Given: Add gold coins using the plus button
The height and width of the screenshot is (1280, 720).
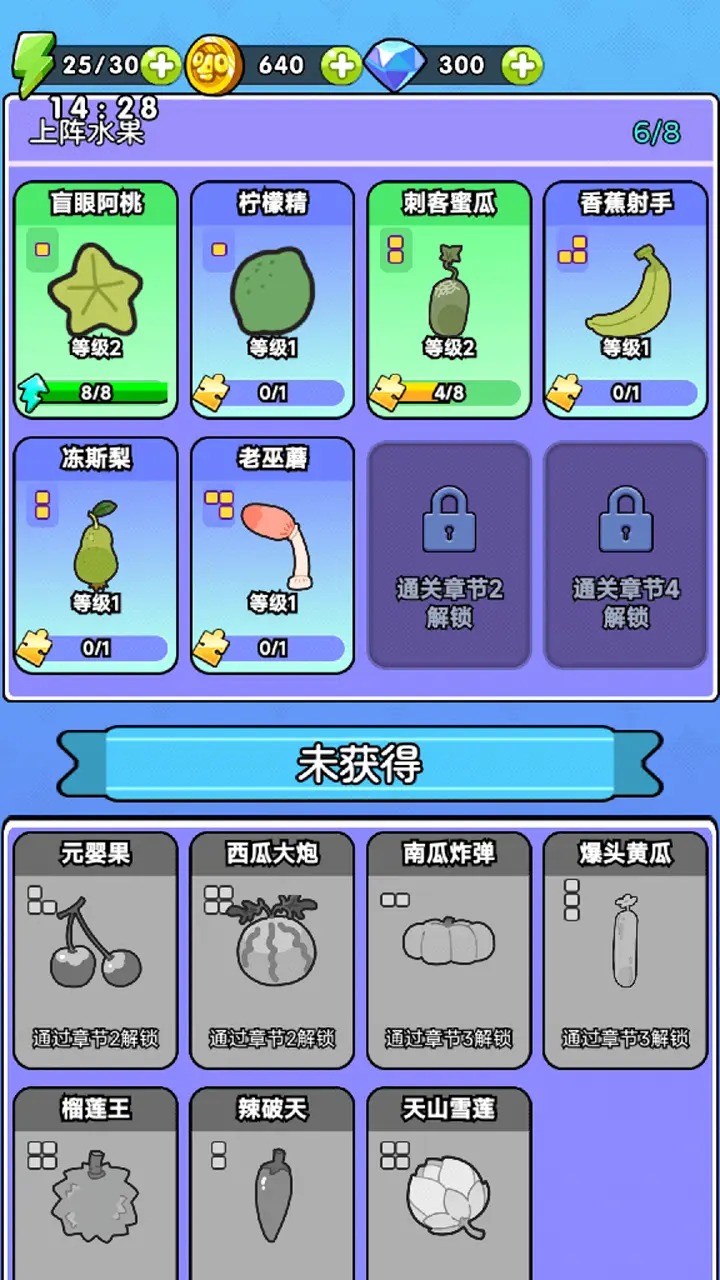Looking at the screenshot, I should pyautogui.click(x=341, y=66).
